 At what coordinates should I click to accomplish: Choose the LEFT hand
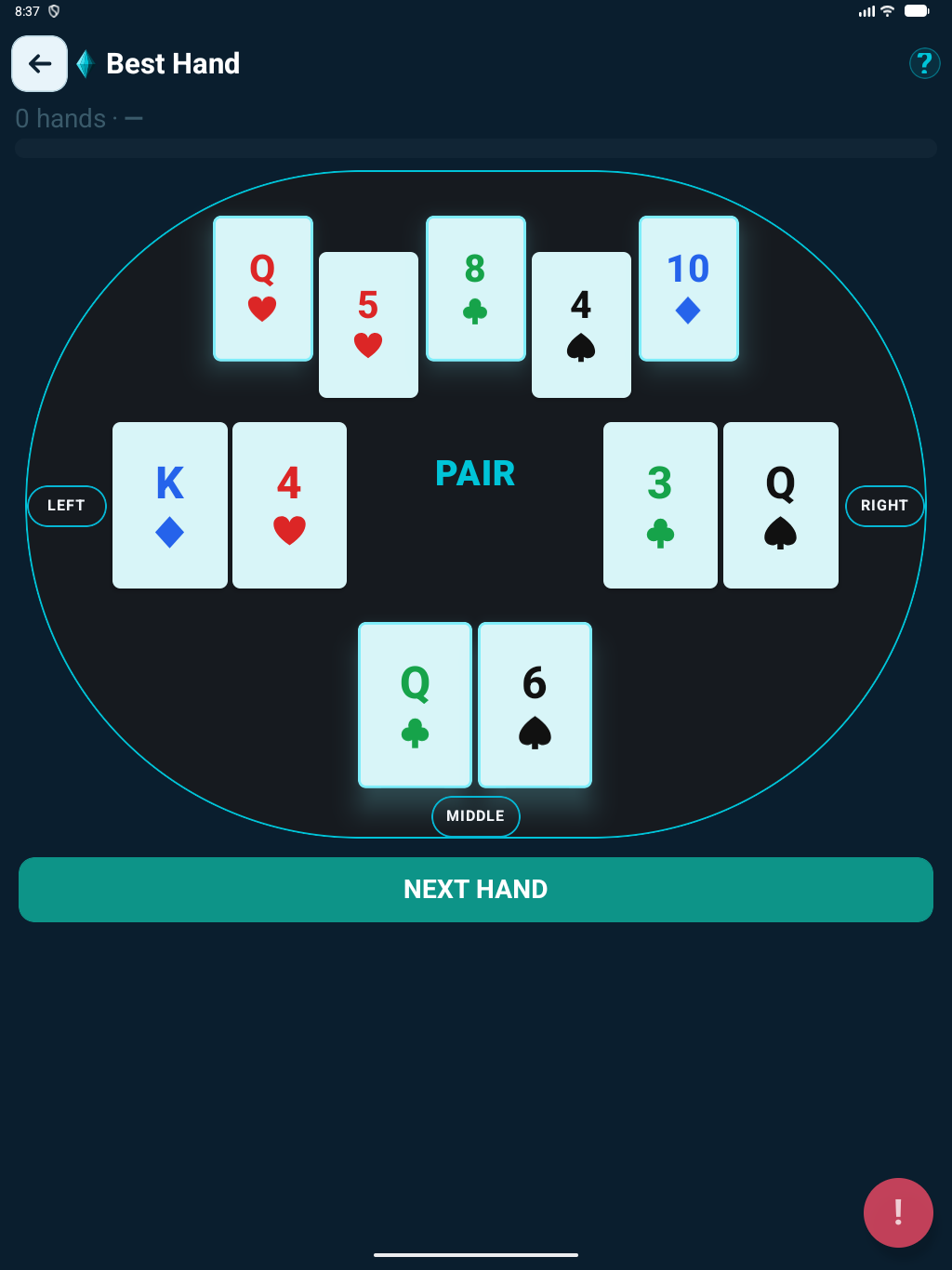coord(66,506)
